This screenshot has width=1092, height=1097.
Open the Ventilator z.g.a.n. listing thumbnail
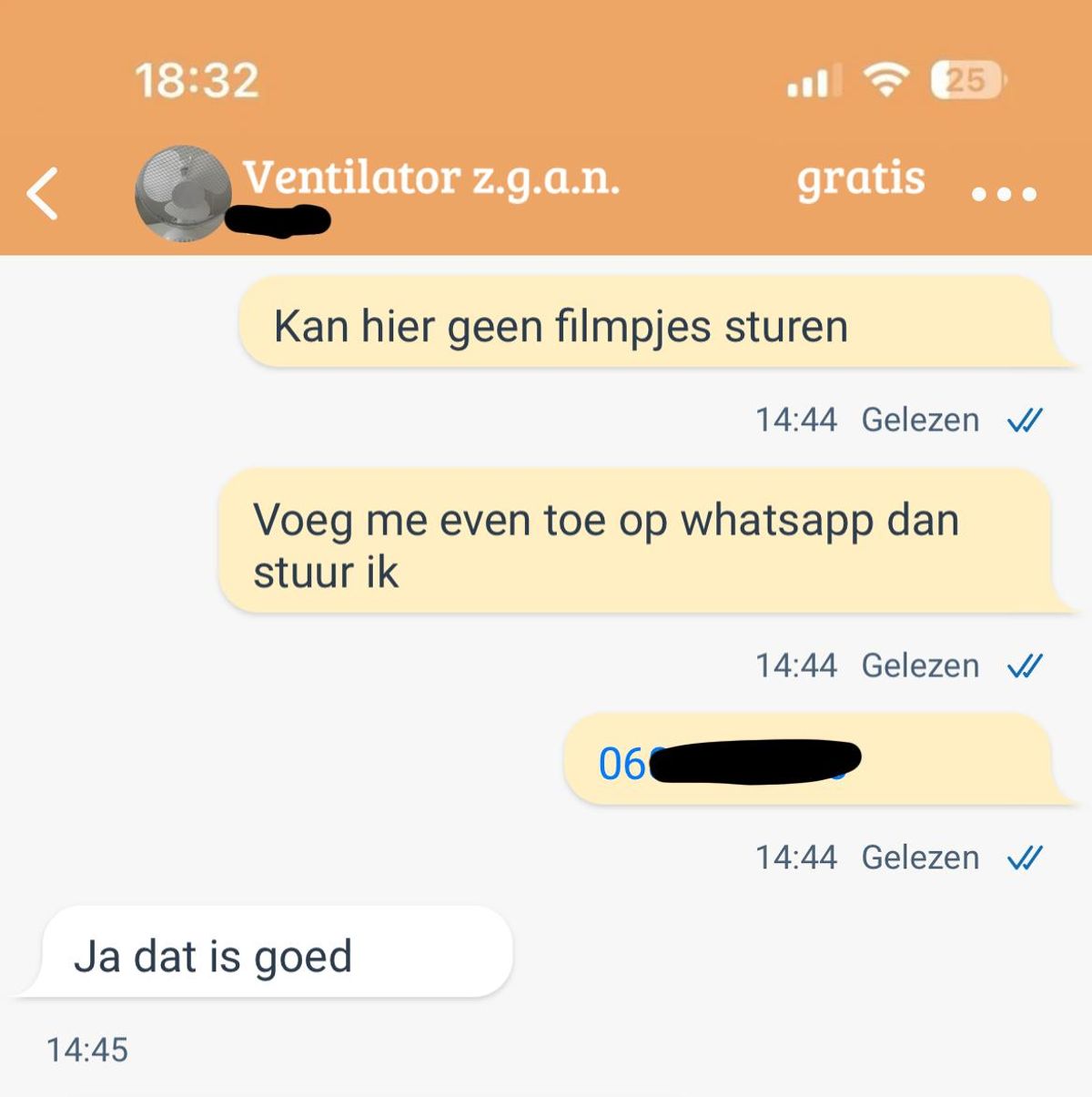point(182,193)
